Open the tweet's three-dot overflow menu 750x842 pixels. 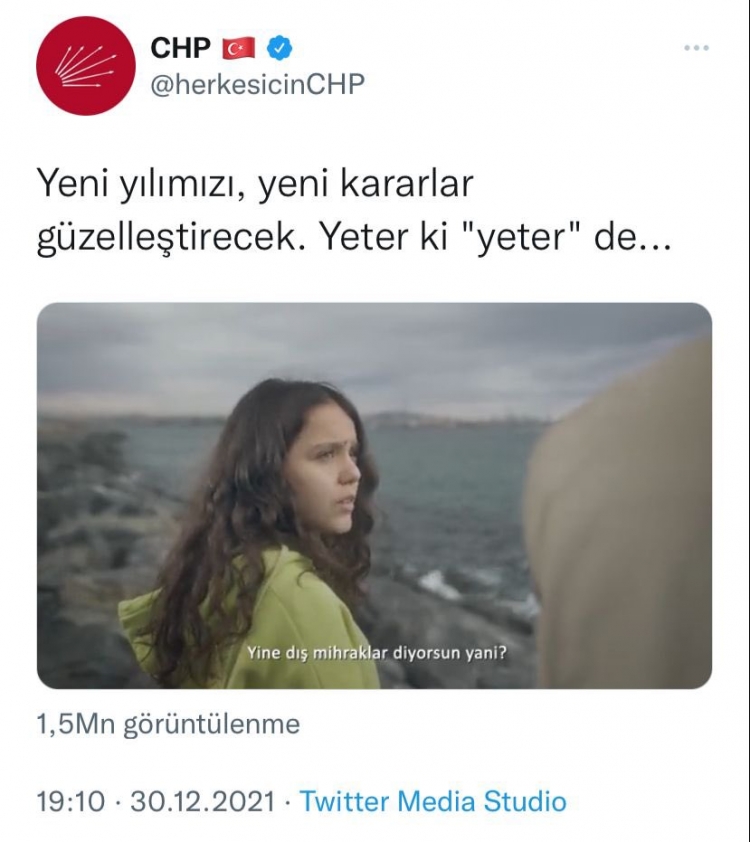[696, 48]
